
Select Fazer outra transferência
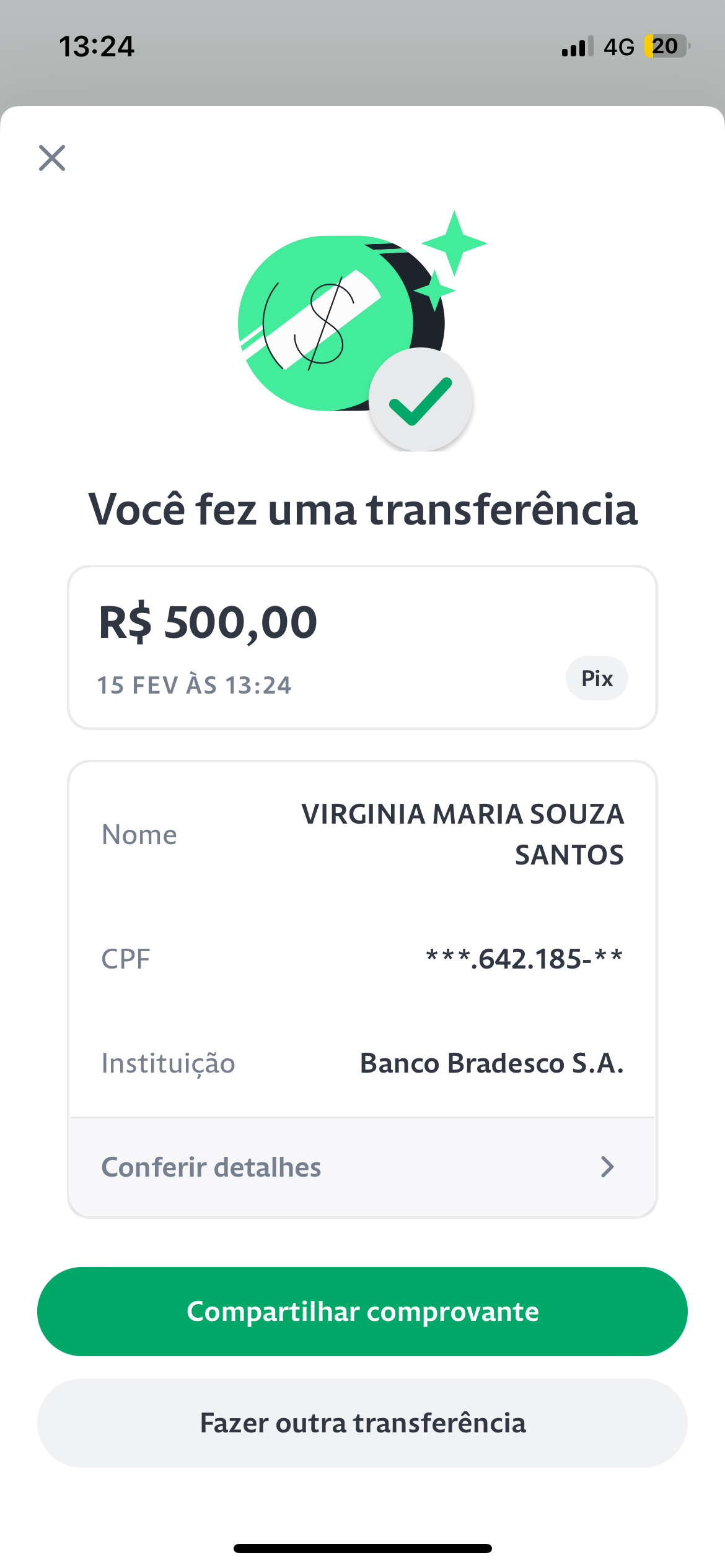coord(362,1423)
